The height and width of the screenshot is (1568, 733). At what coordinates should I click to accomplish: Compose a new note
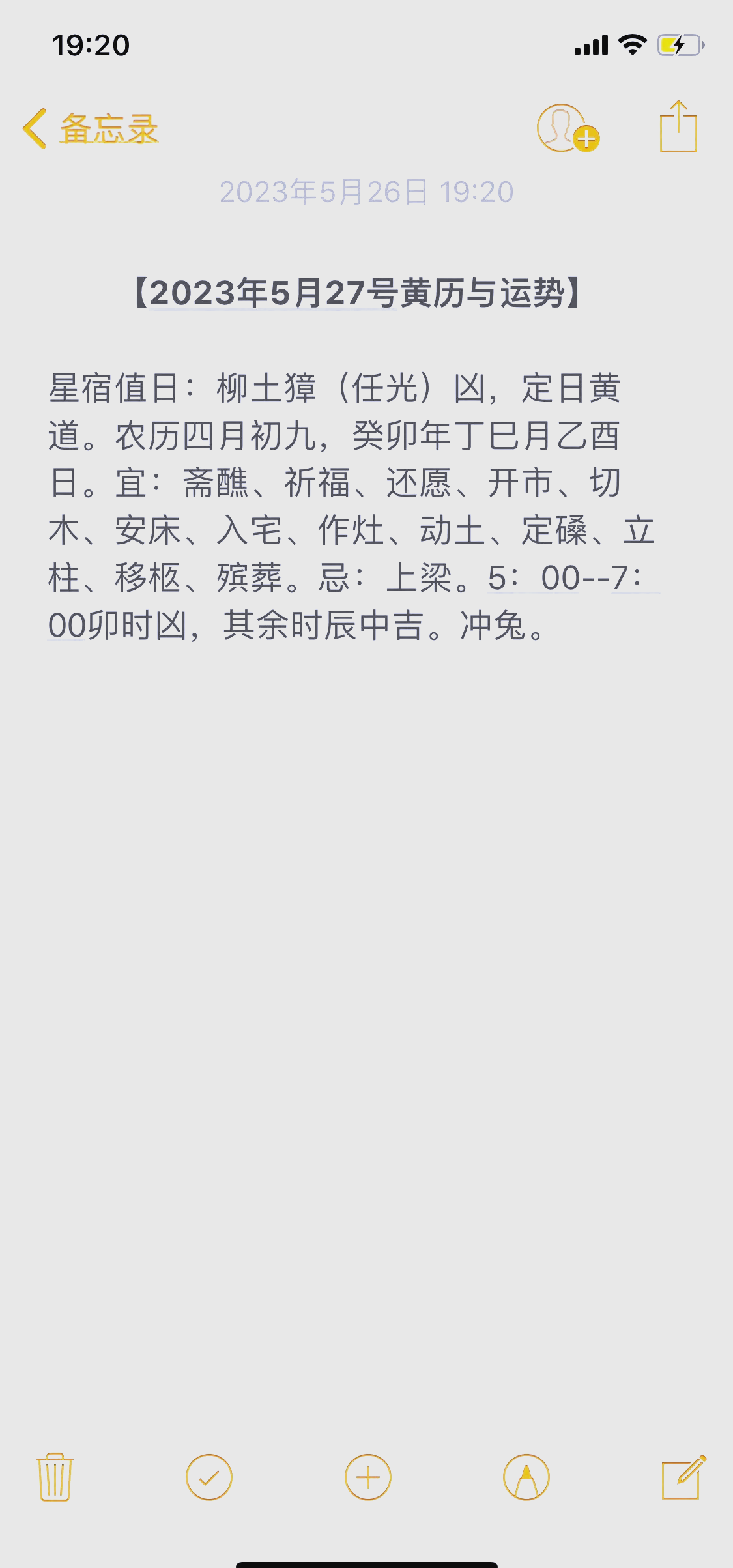click(683, 1477)
